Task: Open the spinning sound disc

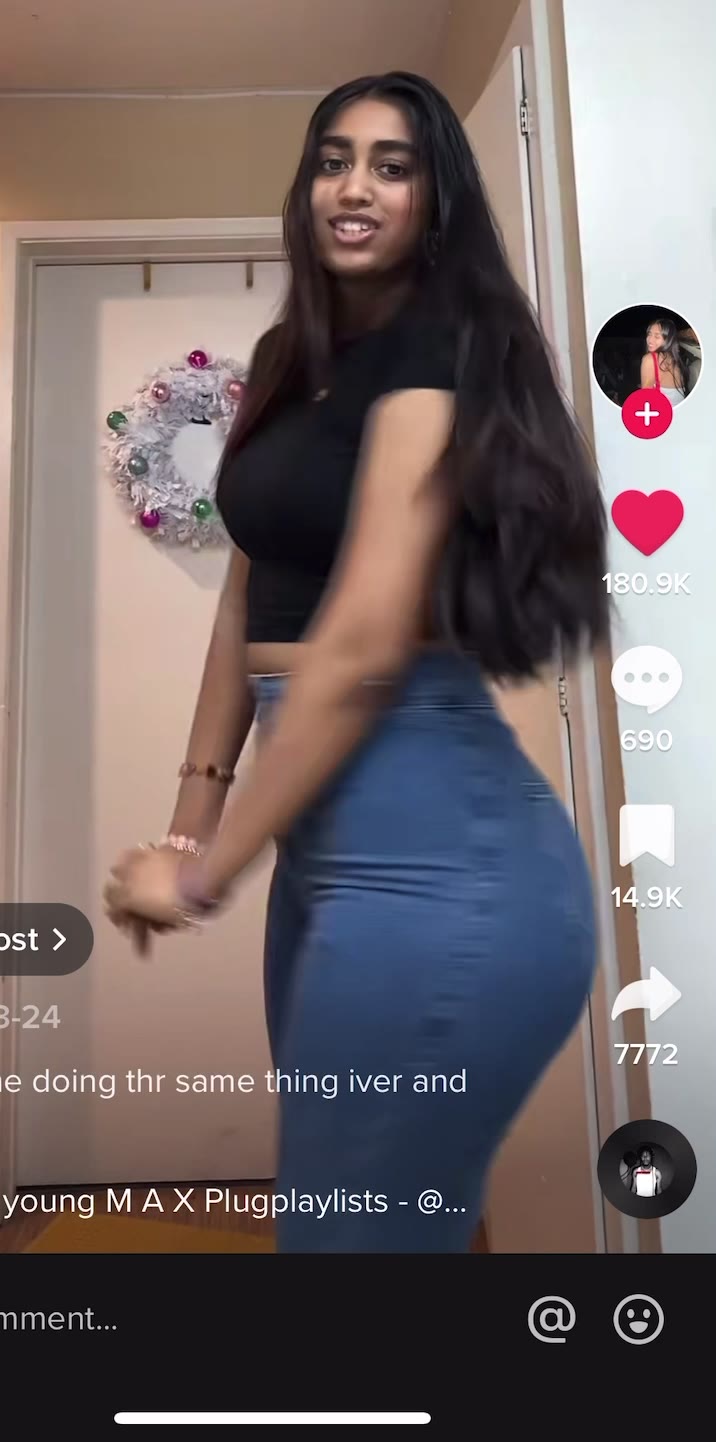Action: coord(646,1168)
